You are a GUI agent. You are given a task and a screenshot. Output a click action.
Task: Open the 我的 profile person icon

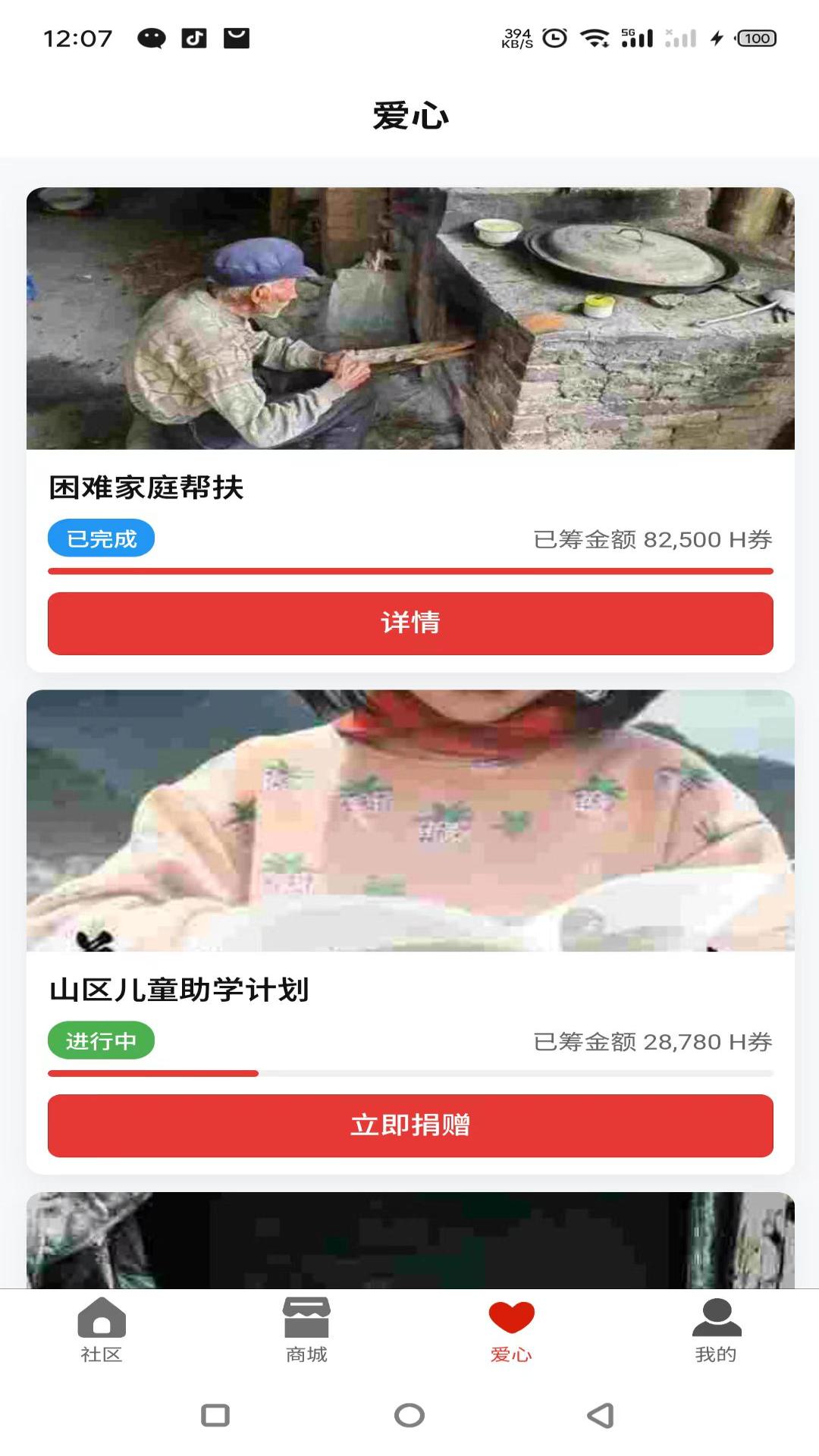tap(716, 1318)
